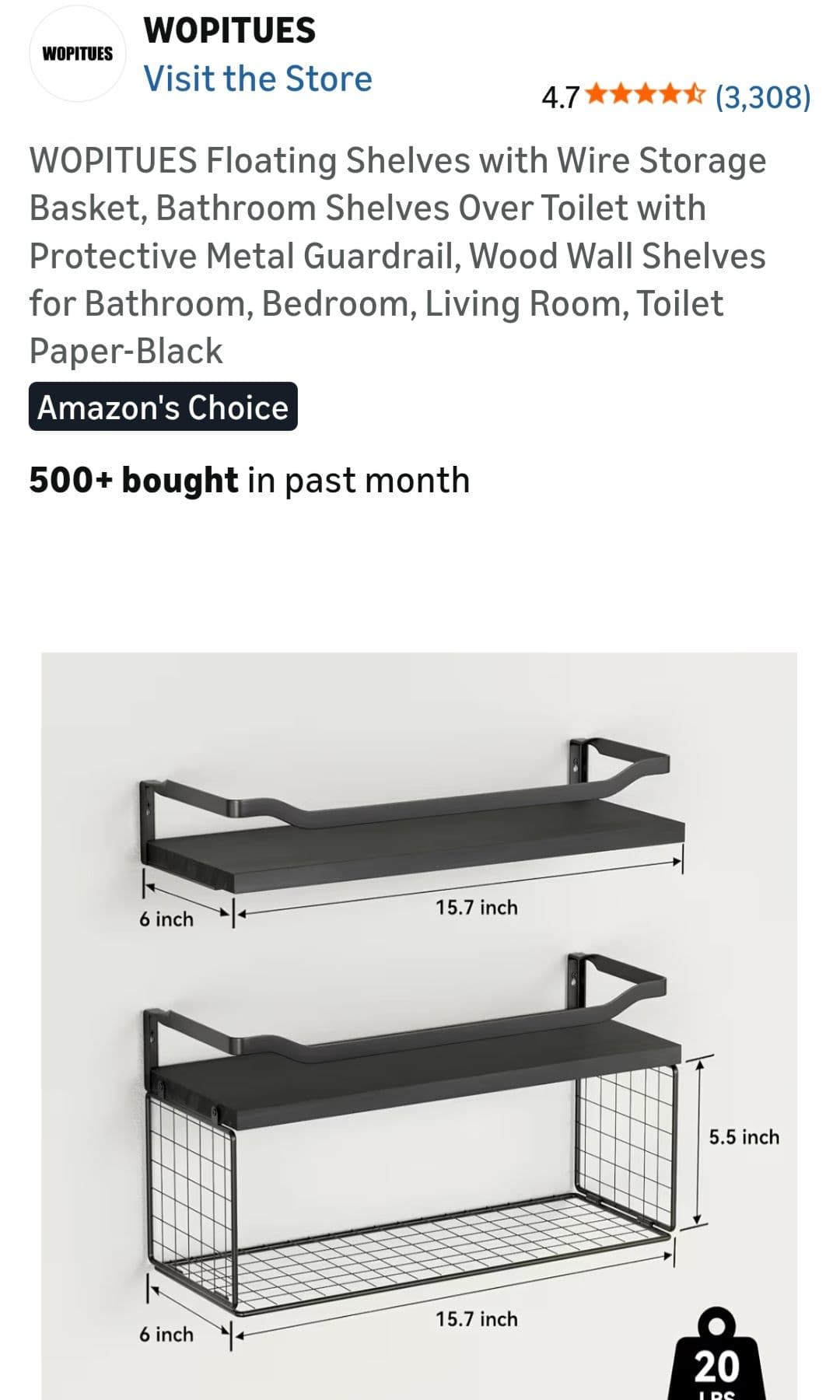This screenshot has height=1400, width=840.
Task: Tap the Amazon's Choice badge
Action: [x=163, y=407]
